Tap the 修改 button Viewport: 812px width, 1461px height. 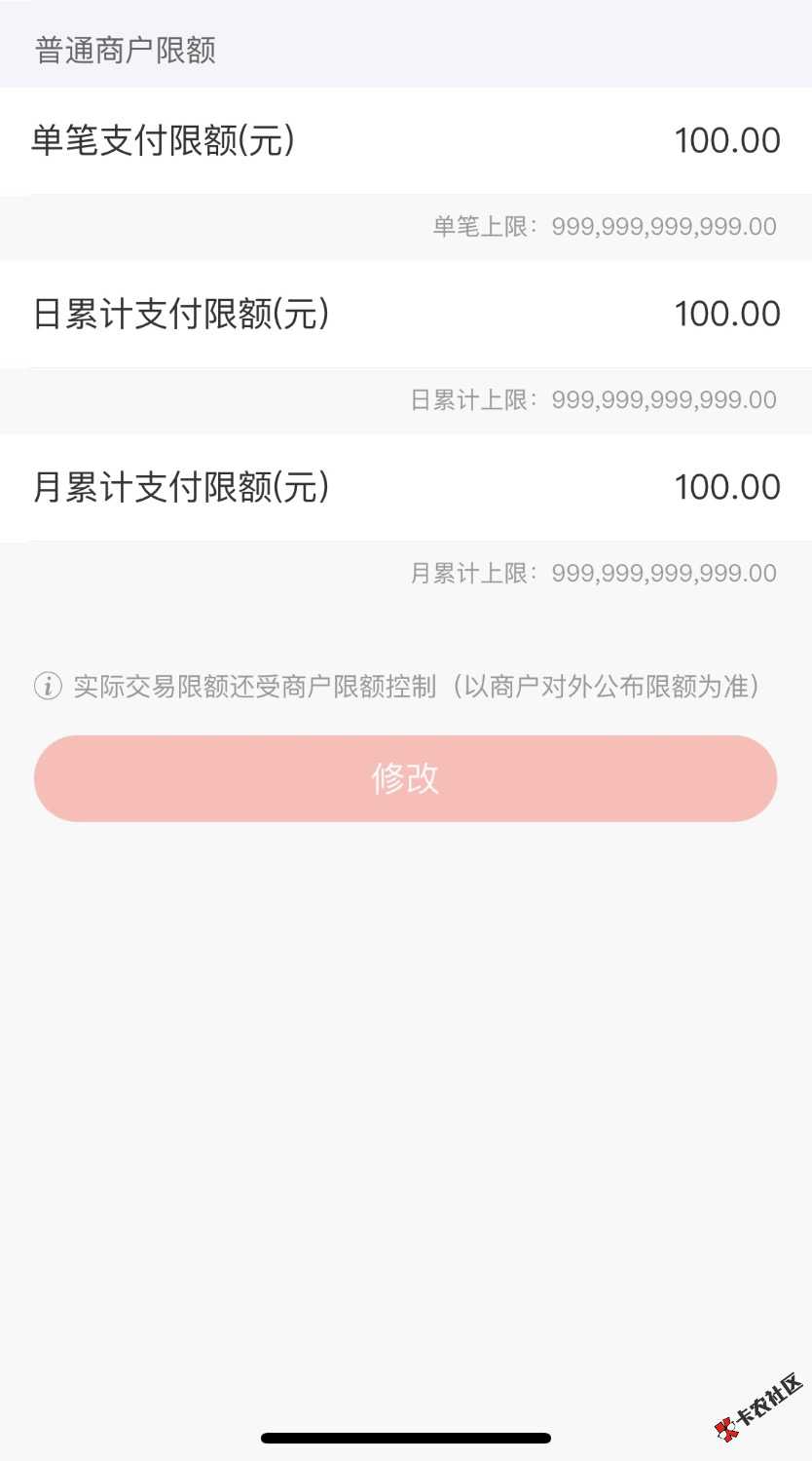click(x=405, y=778)
